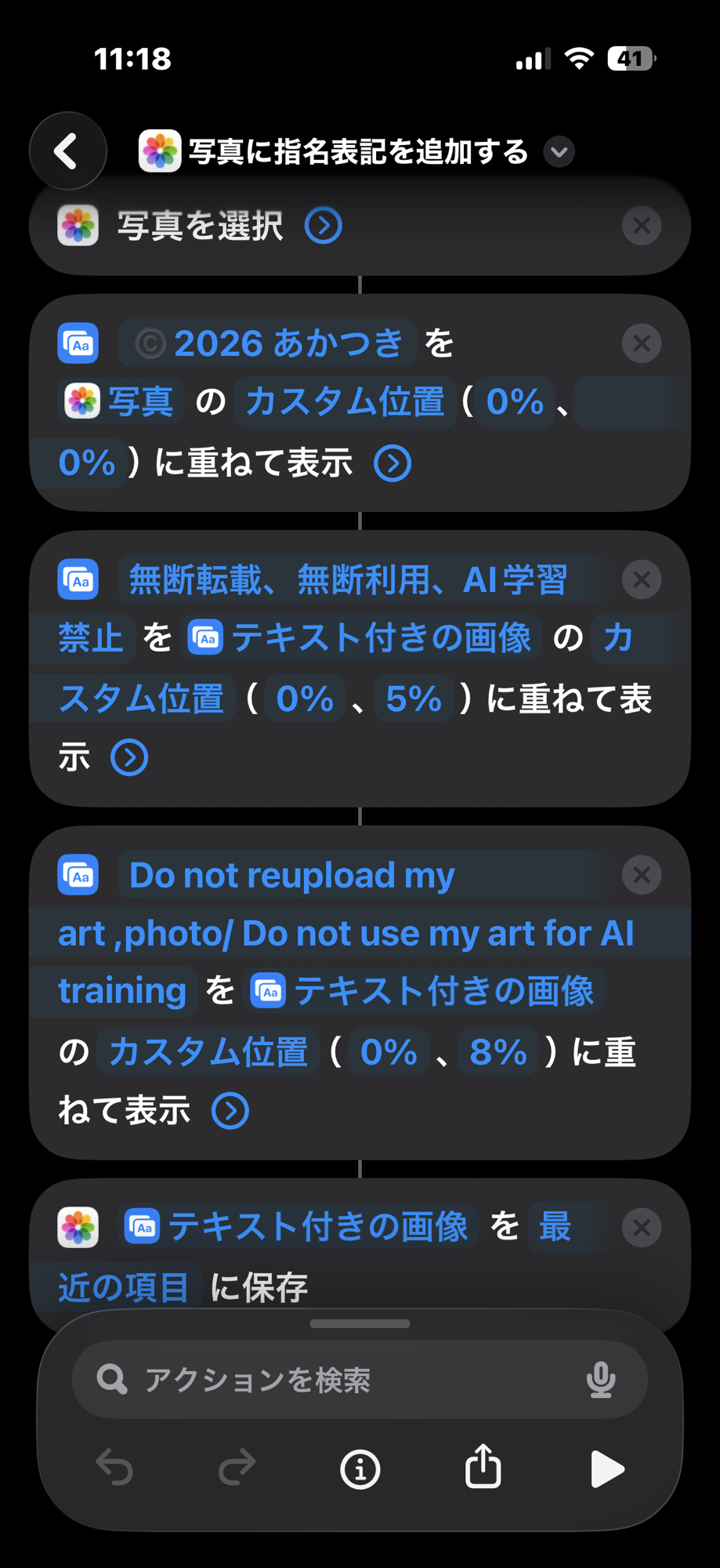This screenshot has height=1568, width=720.
Task: Expand options for 写真を選択 action
Action: pos(324,226)
